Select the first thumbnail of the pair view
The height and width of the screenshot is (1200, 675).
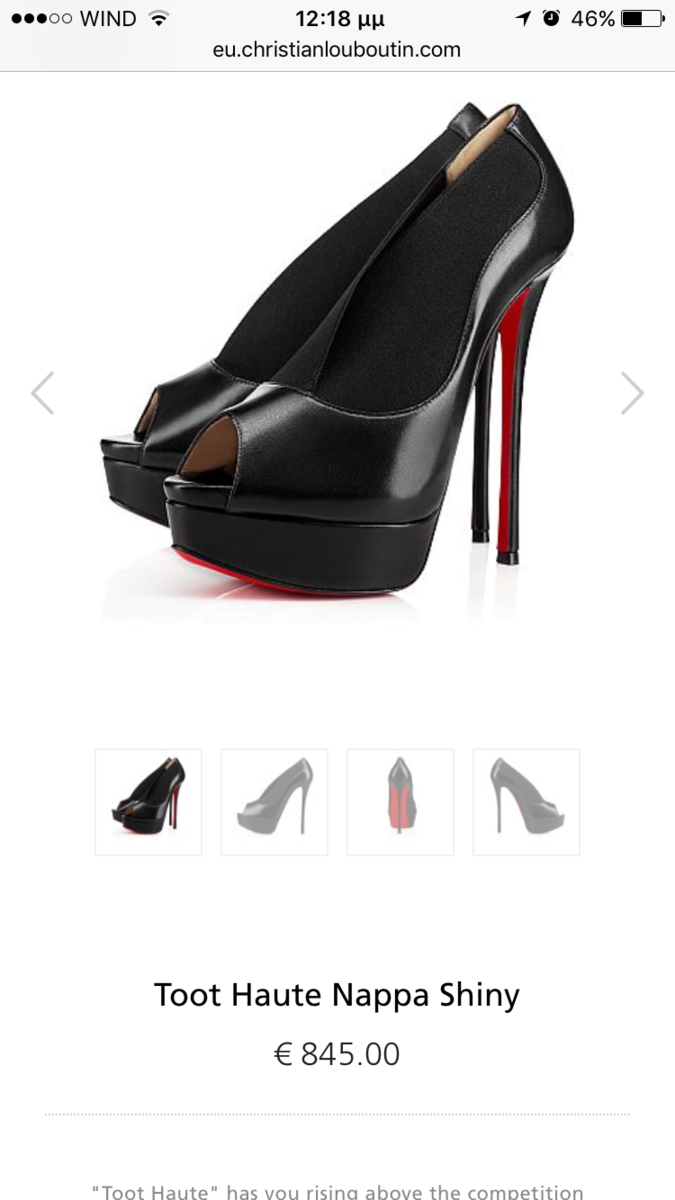click(148, 802)
